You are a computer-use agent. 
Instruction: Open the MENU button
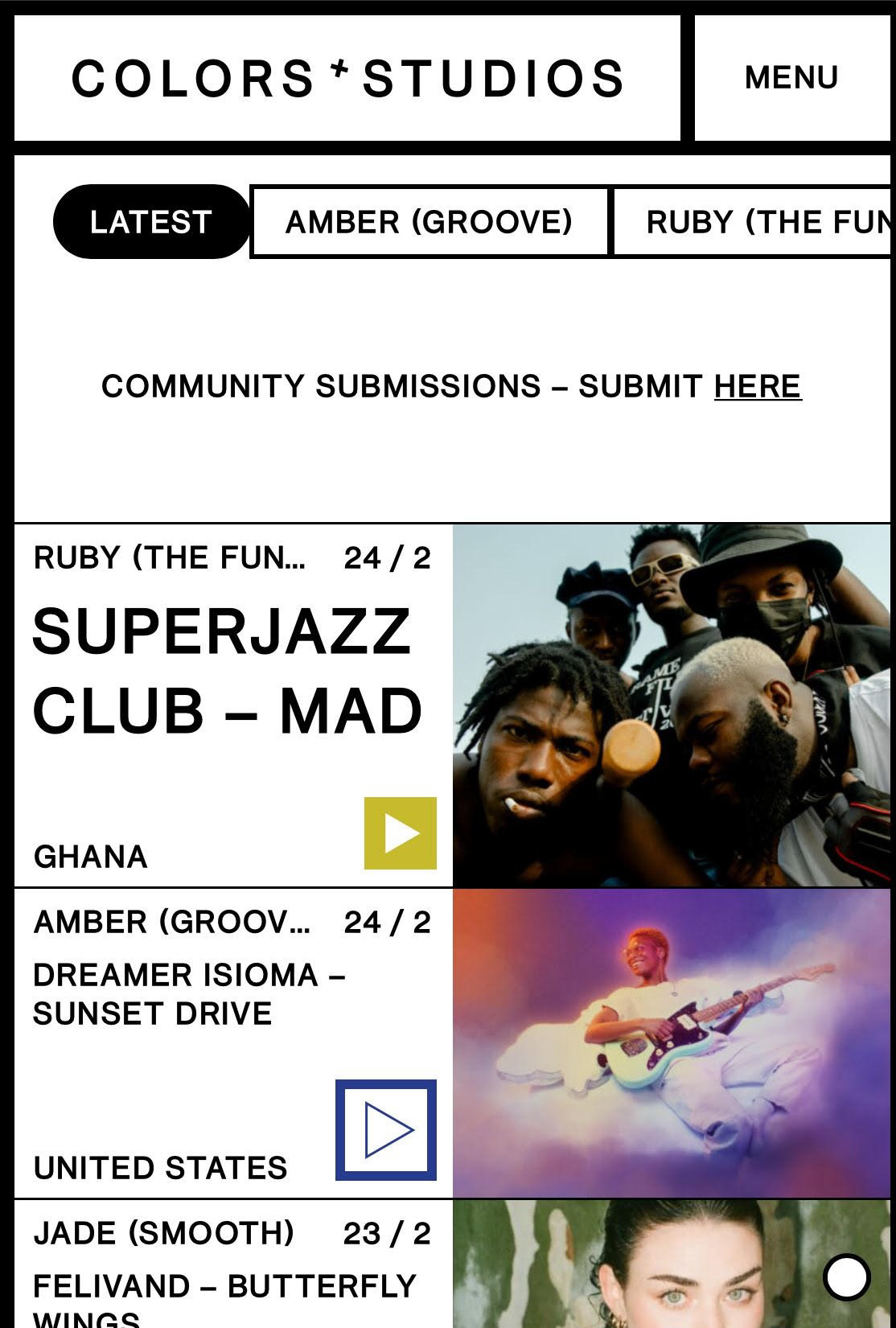(791, 78)
